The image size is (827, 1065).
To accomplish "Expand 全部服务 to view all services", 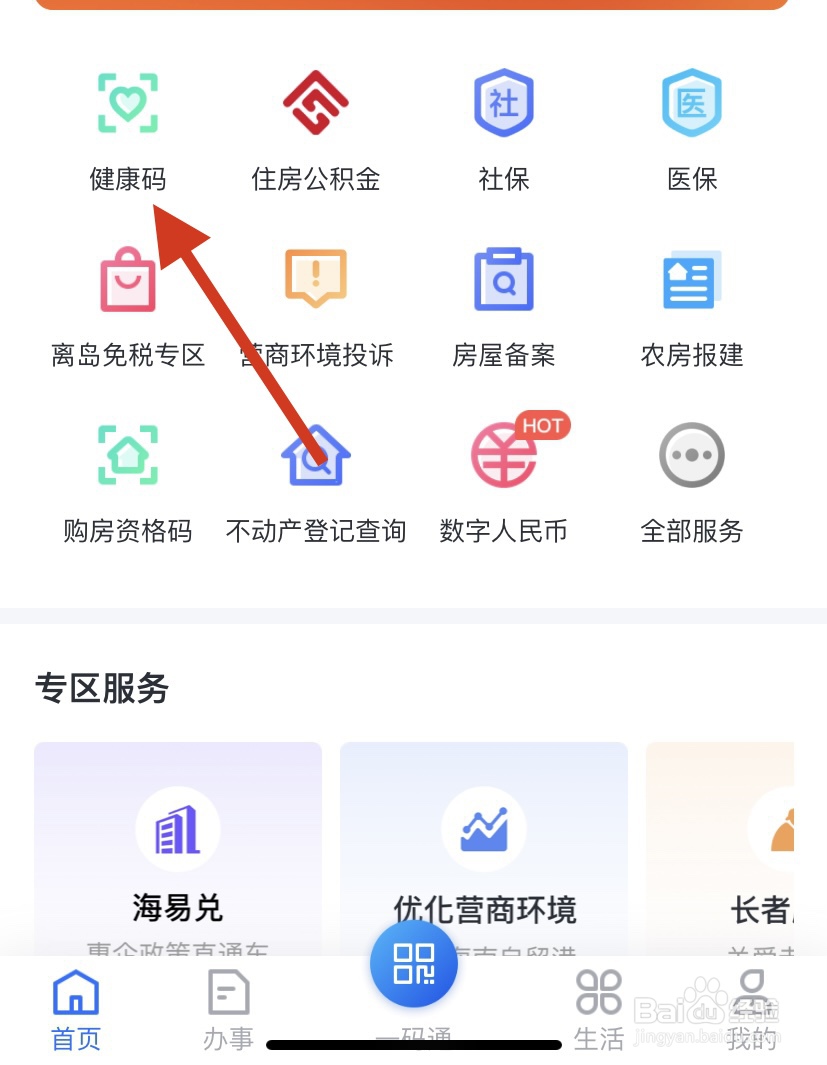I will coord(691,480).
